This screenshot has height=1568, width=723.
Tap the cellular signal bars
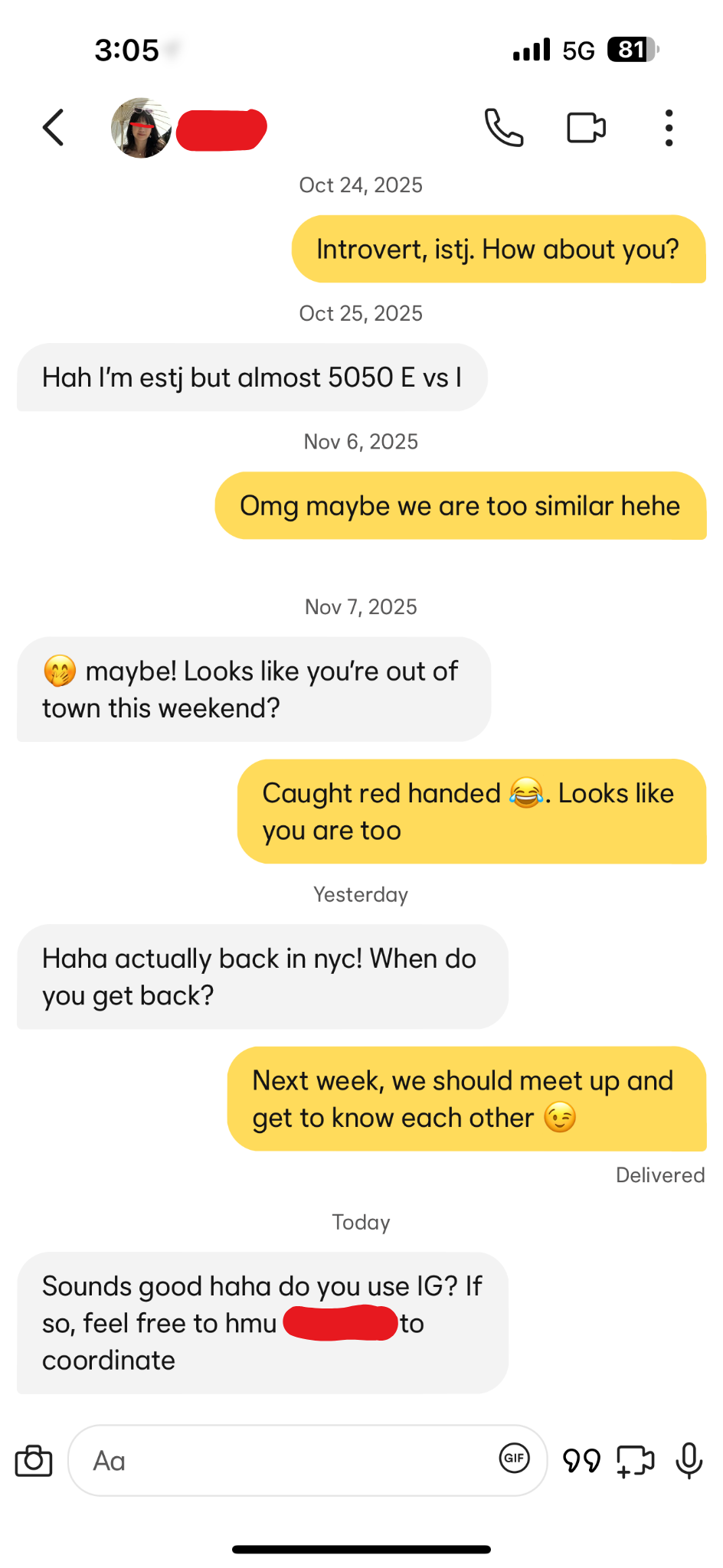pyautogui.click(x=530, y=49)
